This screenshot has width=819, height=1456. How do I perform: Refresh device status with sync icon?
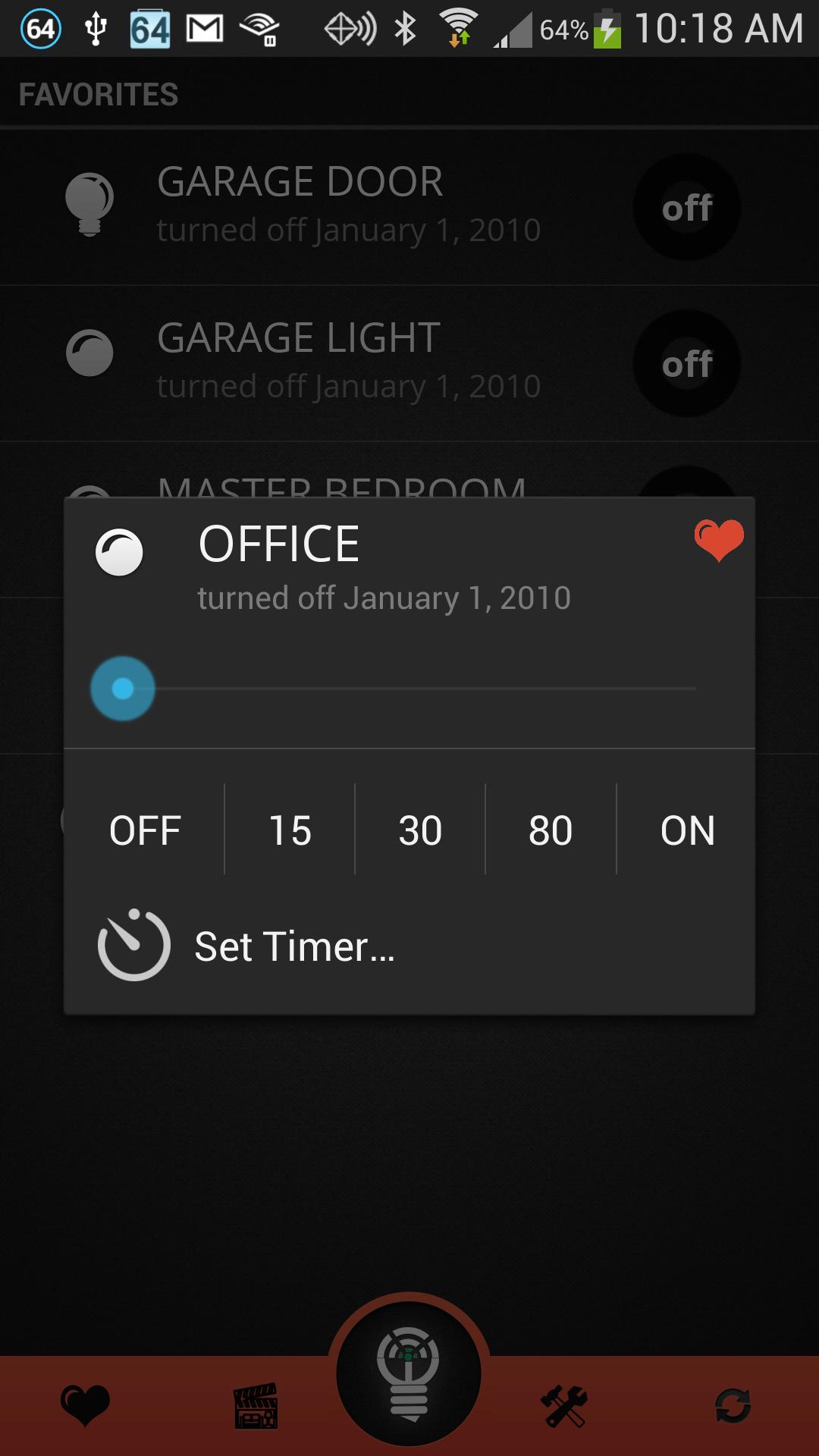pyautogui.click(x=733, y=1405)
